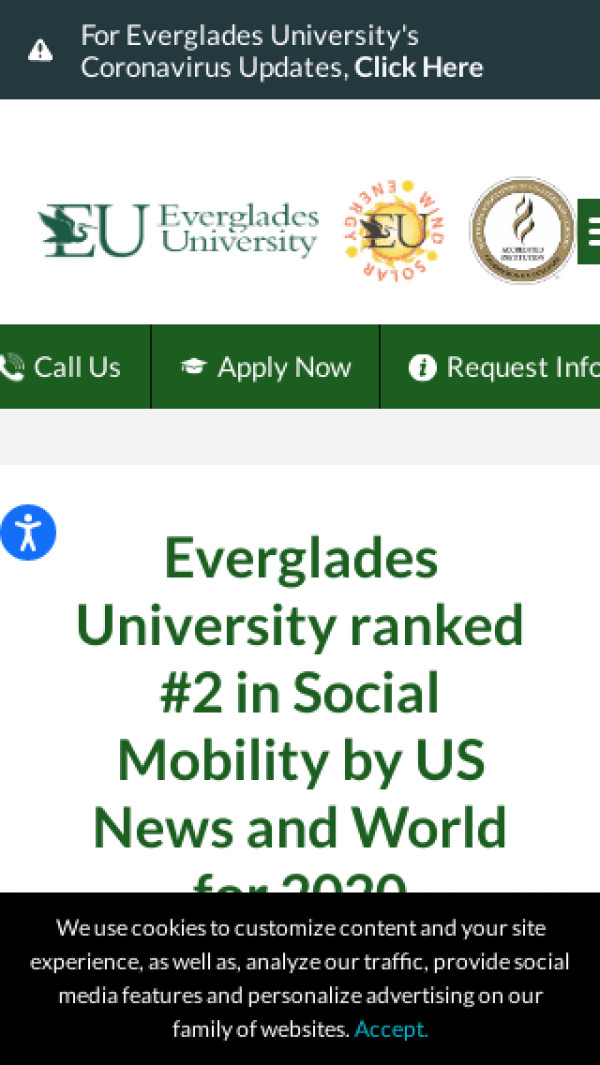Select Apply Now
The image size is (600, 1065).
point(266,367)
